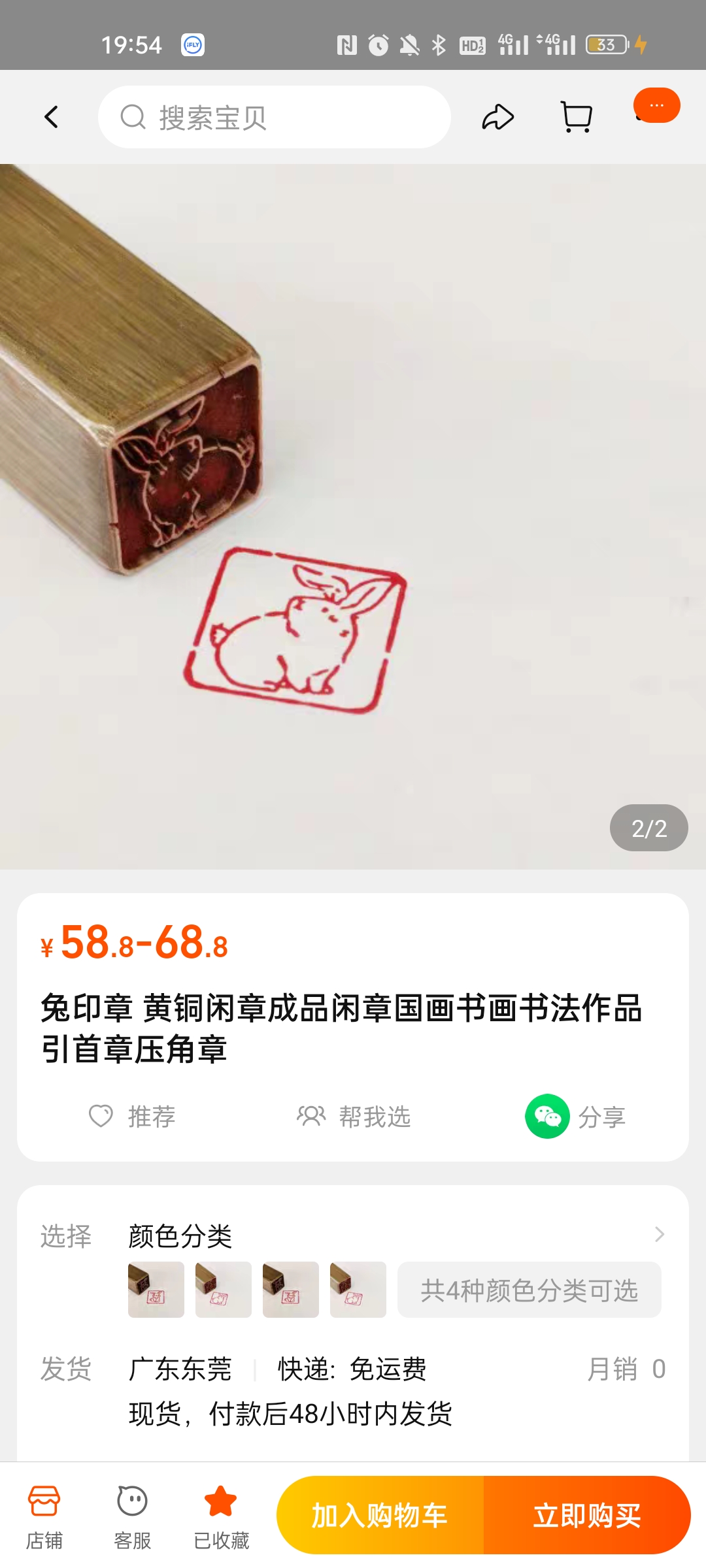Tap 立即购买 to buy now
The height and width of the screenshot is (1568, 706).
(586, 1516)
